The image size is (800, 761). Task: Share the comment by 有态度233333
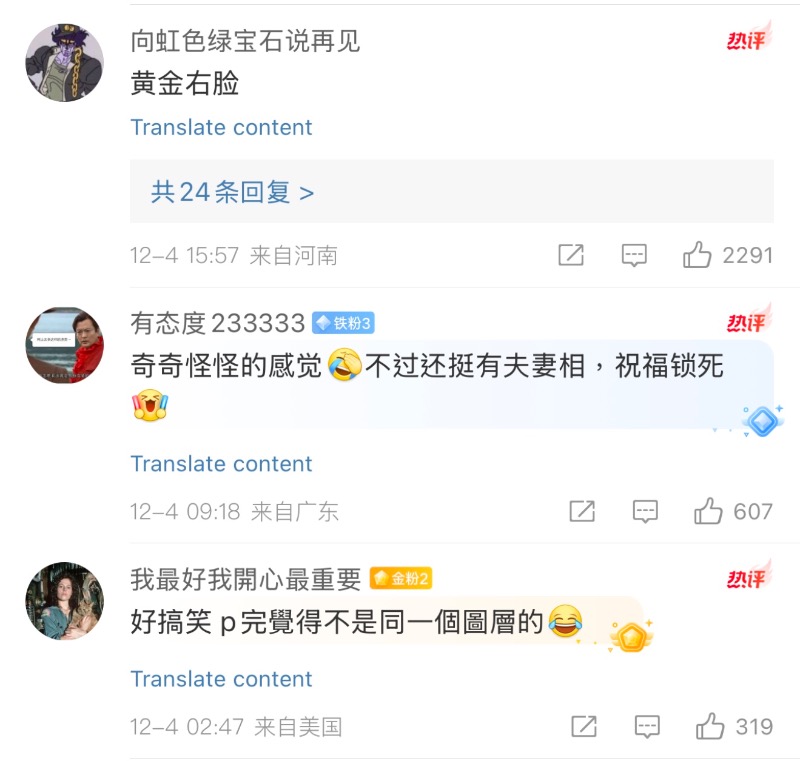582,512
